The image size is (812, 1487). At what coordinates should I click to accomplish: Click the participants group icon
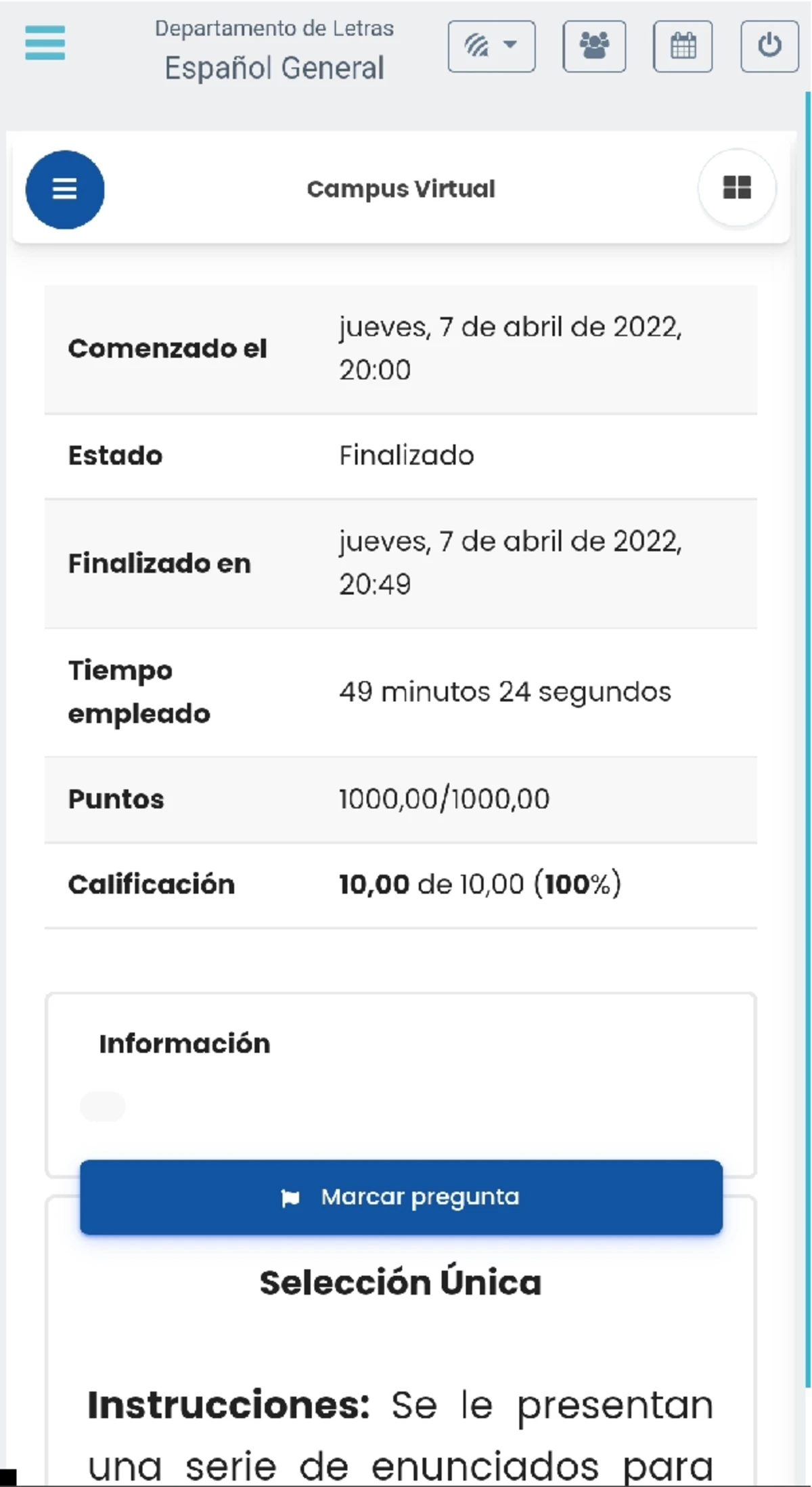(x=593, y=46)
